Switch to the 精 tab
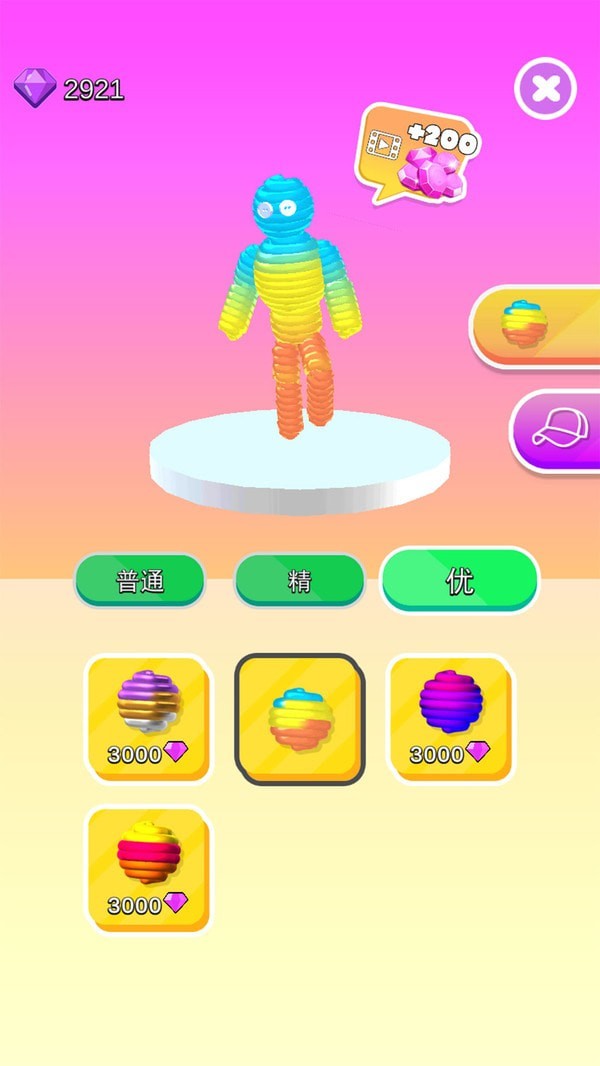This screenshot has width=600, height=1066. 299,581
